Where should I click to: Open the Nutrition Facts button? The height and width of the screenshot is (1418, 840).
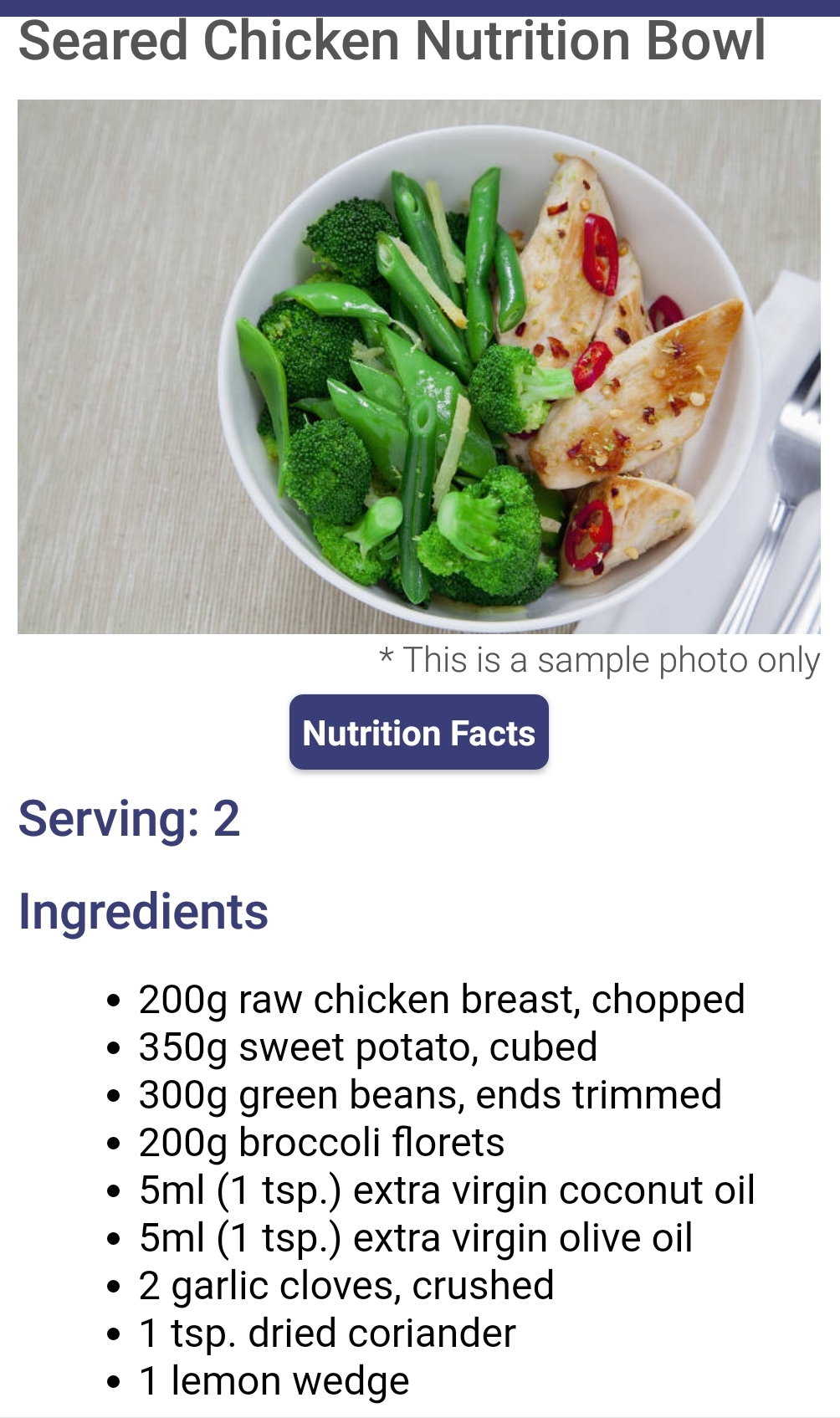click(x=418, y=732)
